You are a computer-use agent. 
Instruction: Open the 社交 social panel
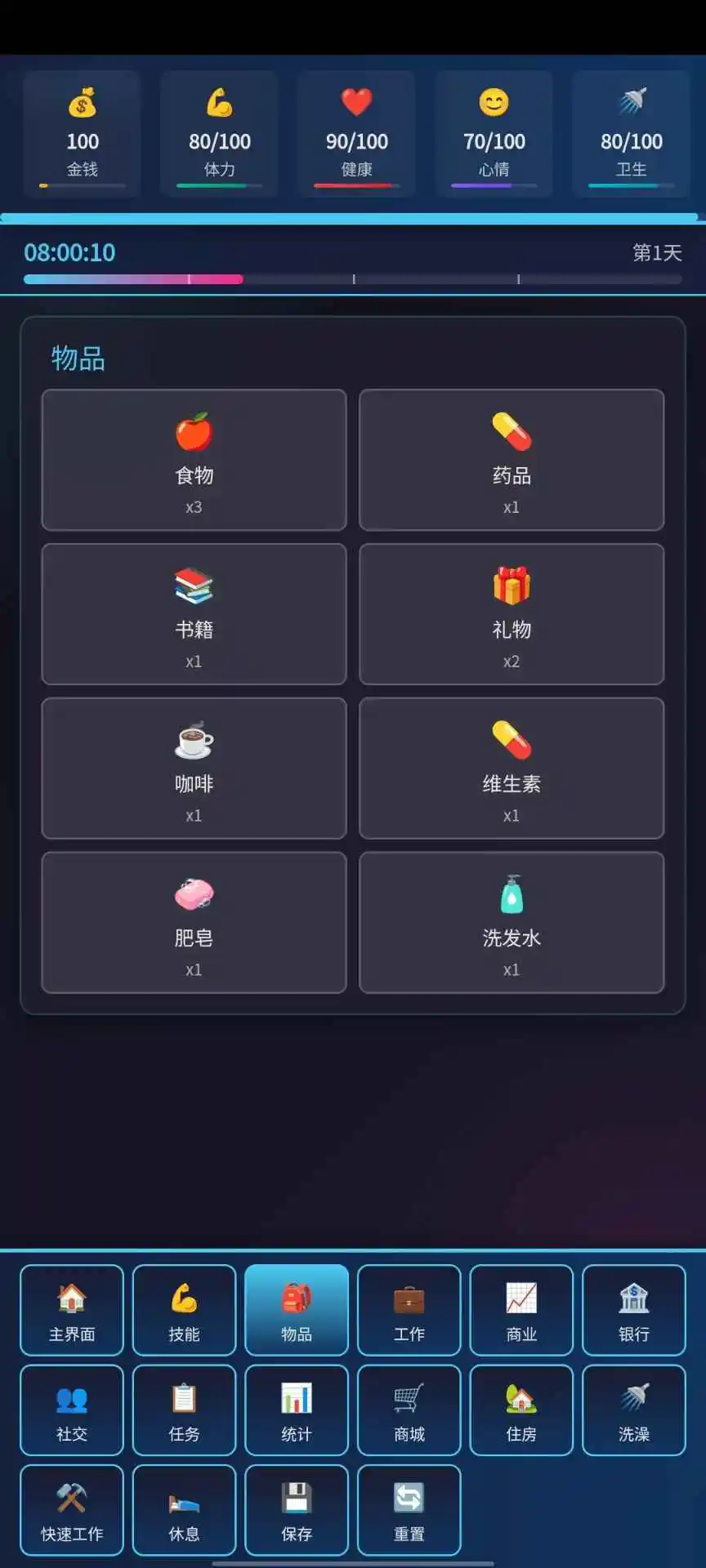71,1410
